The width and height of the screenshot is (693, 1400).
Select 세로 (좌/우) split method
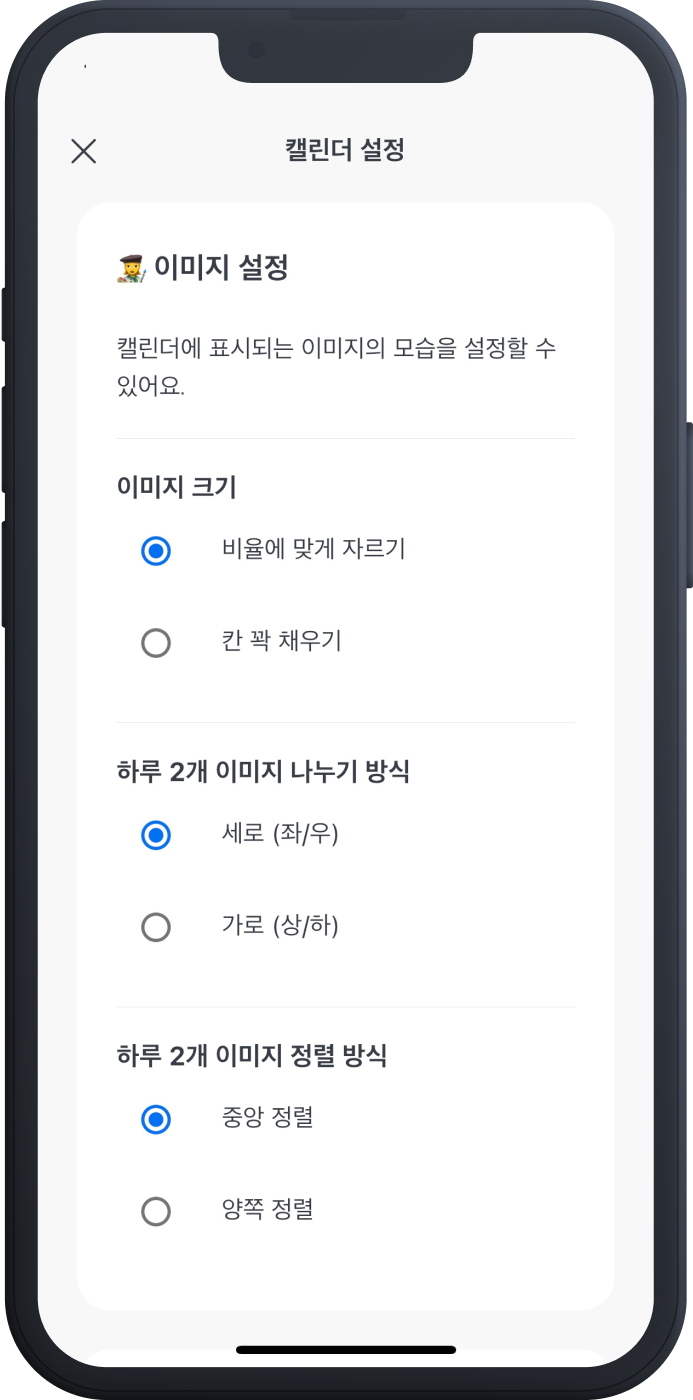coord(156,835)
